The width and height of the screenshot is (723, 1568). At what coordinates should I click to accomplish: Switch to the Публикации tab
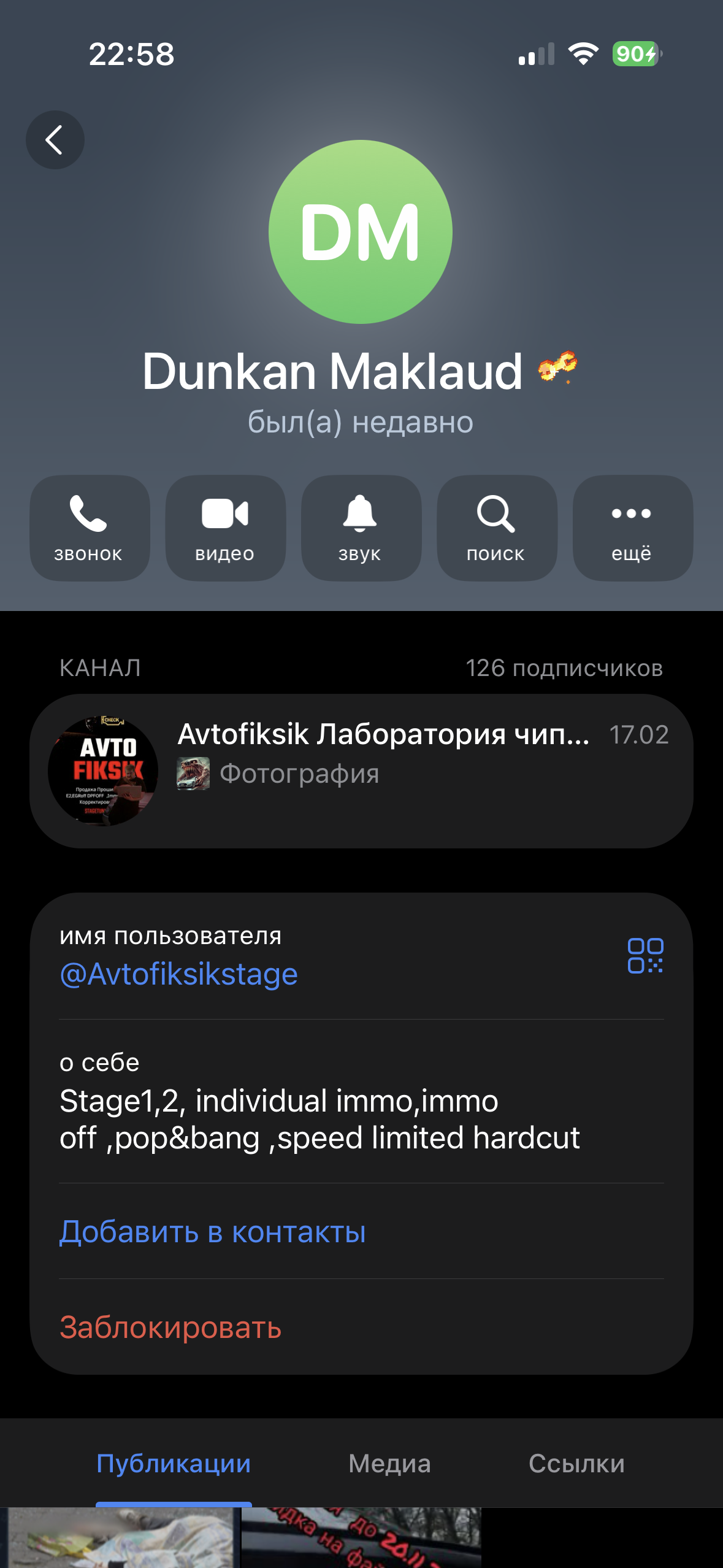[174, 1464]
